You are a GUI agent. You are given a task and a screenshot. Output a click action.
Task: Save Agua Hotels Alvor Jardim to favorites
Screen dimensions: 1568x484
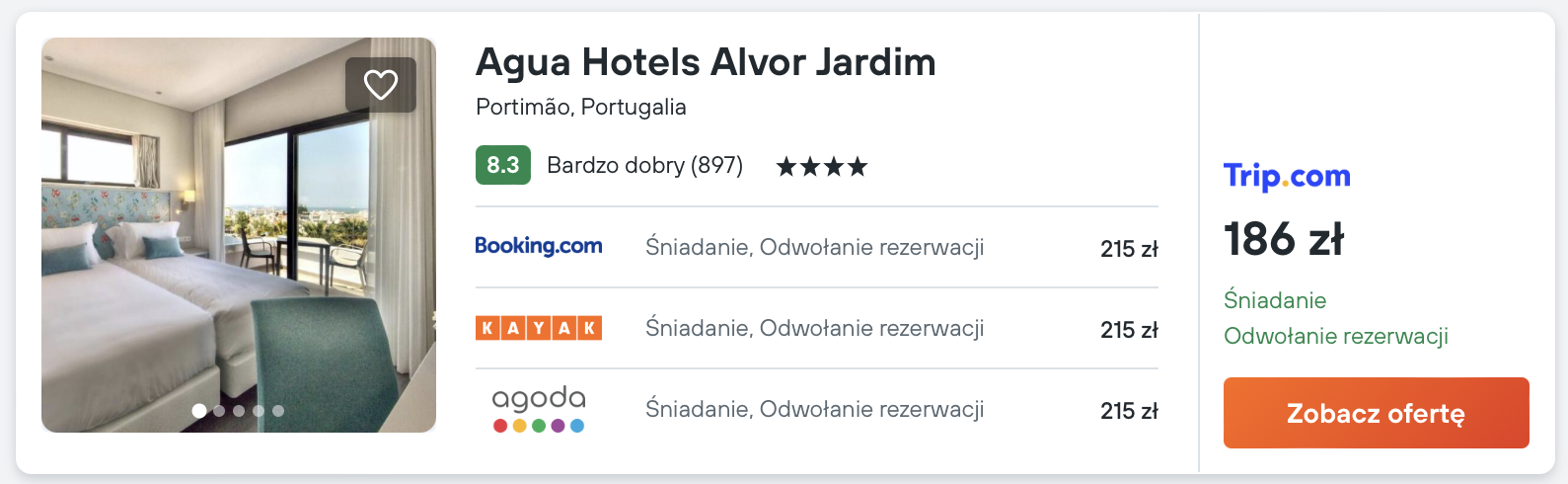coord(380,85)
